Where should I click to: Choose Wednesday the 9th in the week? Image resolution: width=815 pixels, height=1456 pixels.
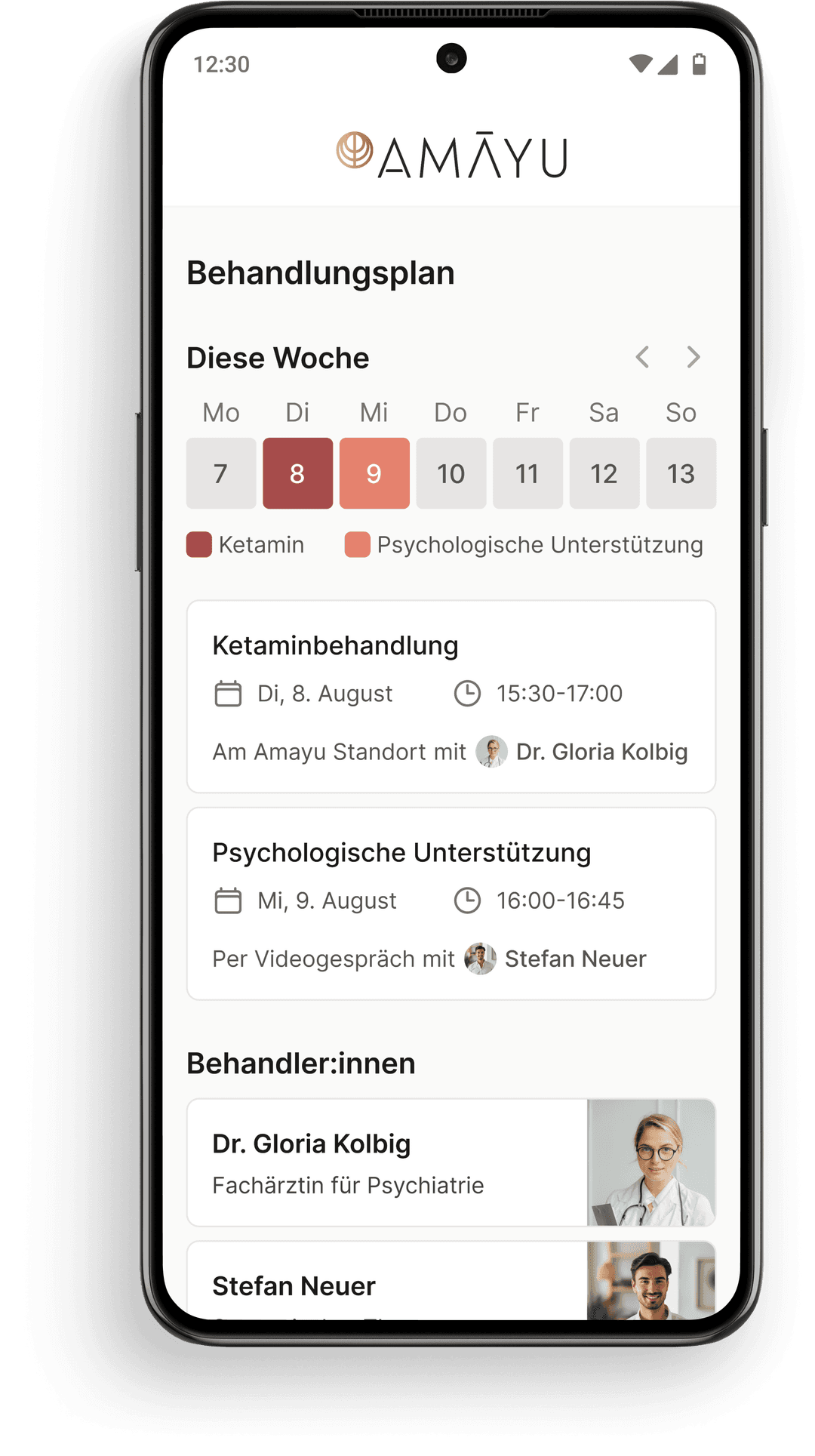pyautogui.click(x=374, y=473)
